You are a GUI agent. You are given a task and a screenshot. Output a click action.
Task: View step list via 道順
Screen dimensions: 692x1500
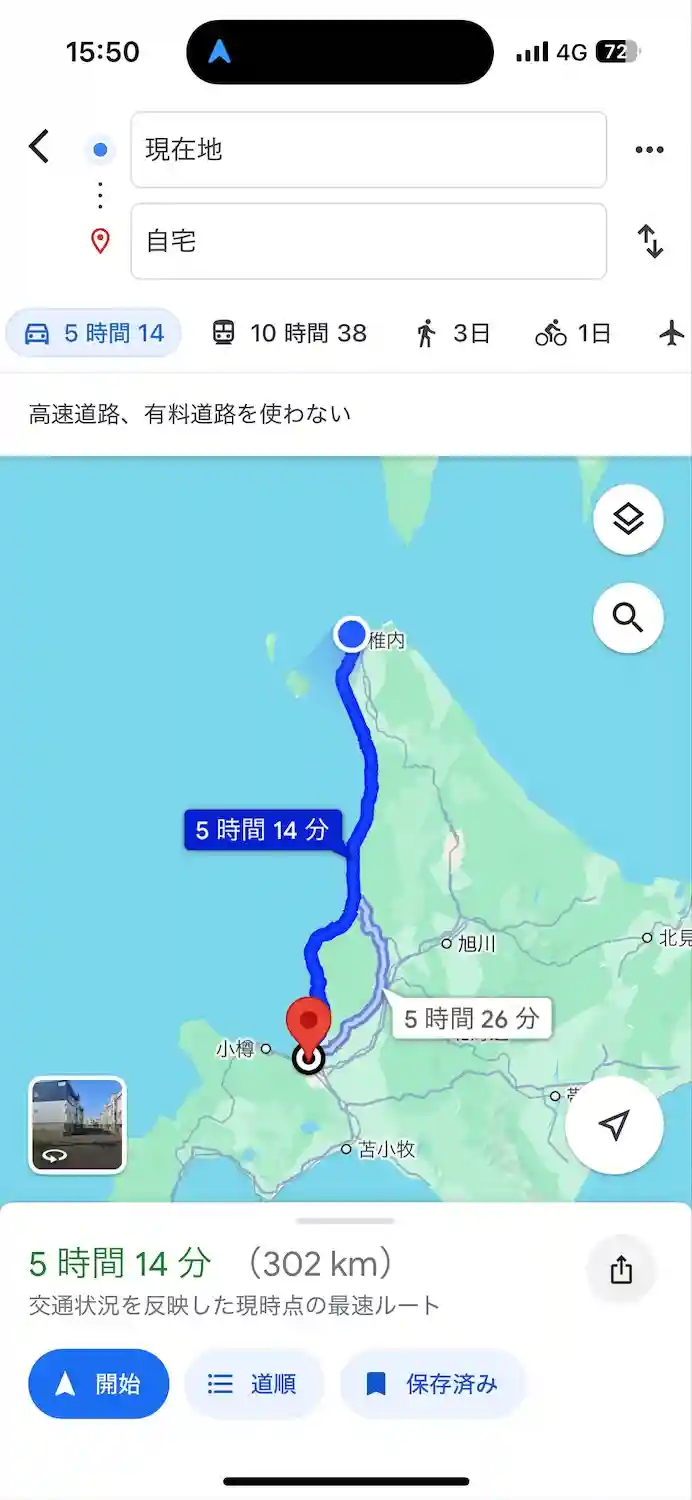coord(254,1384)
